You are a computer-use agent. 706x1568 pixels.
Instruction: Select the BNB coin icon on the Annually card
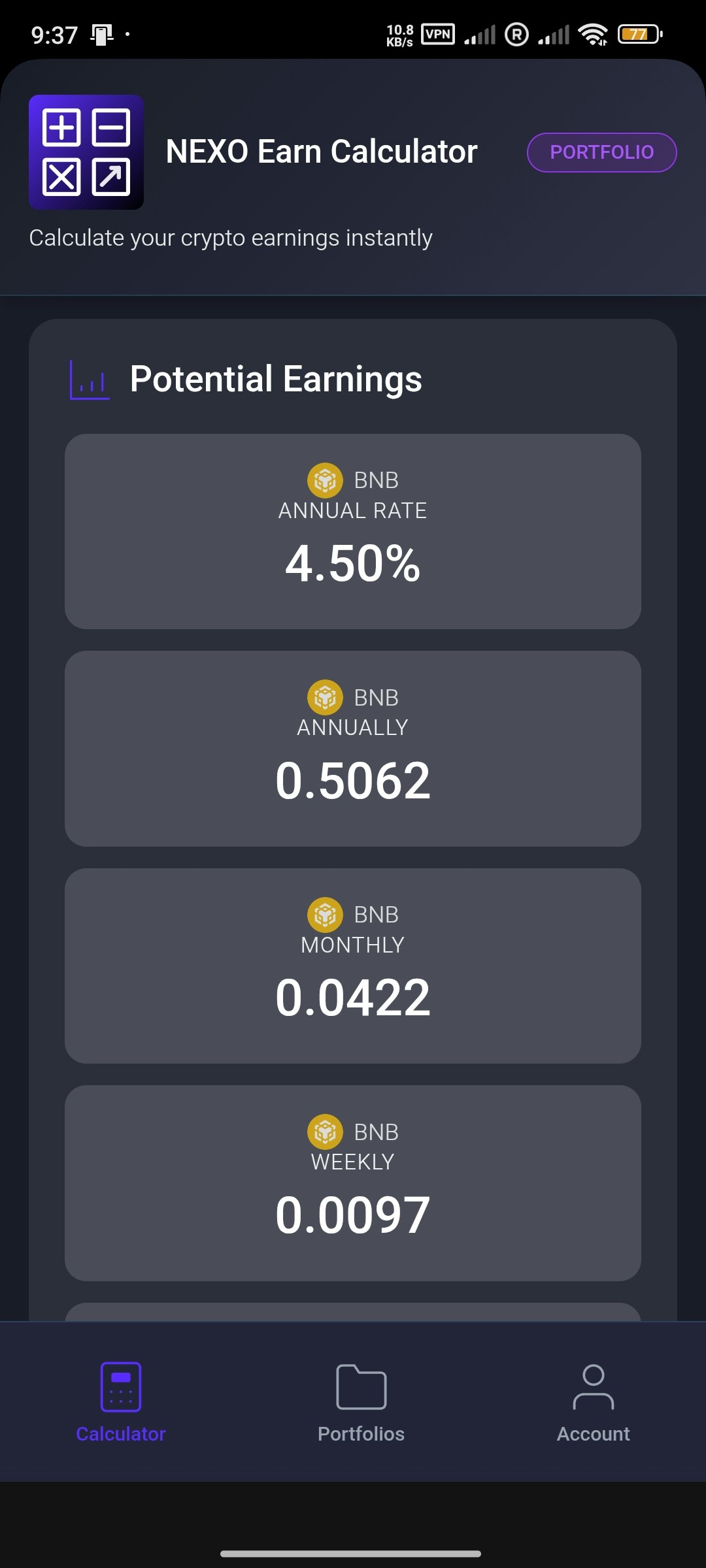point(325,697)
